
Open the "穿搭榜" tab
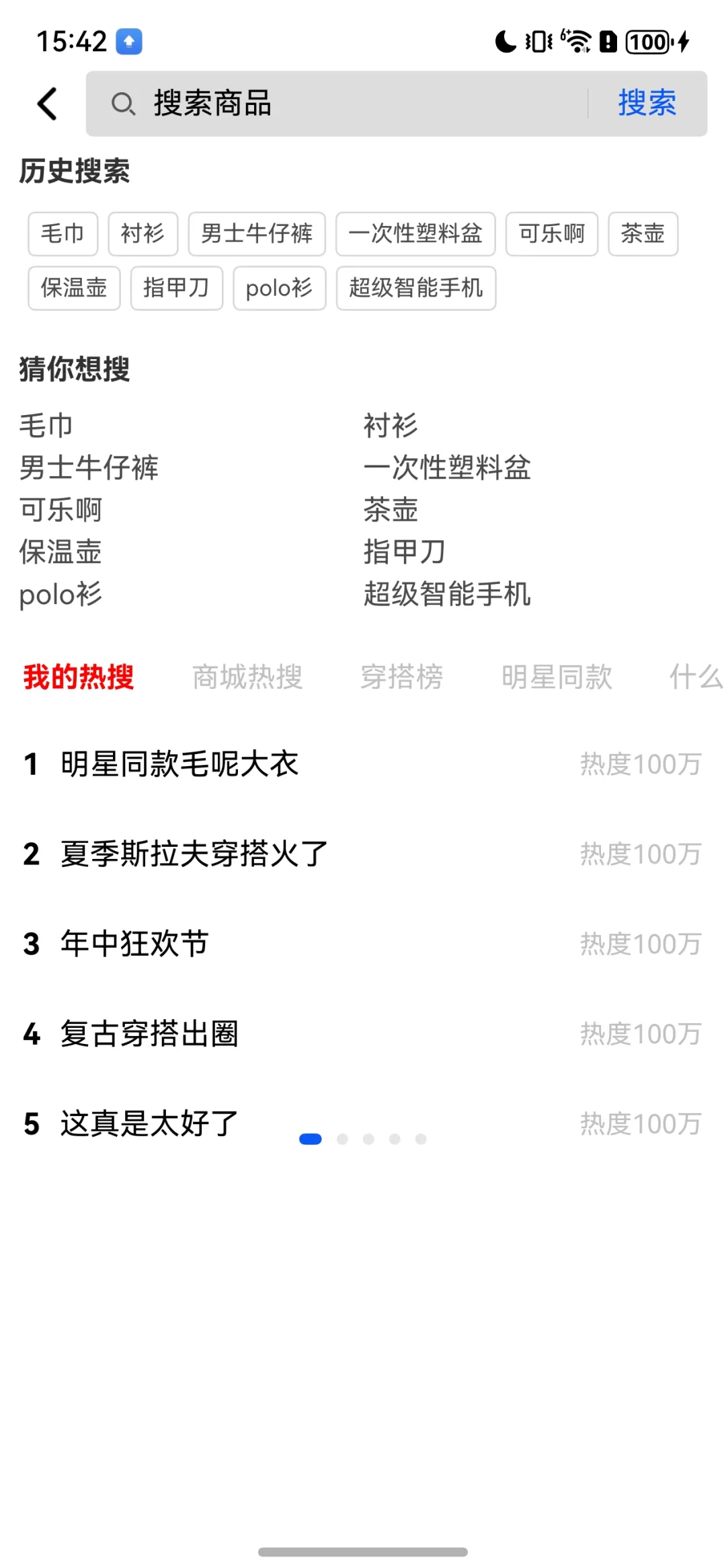pos(404,677)
